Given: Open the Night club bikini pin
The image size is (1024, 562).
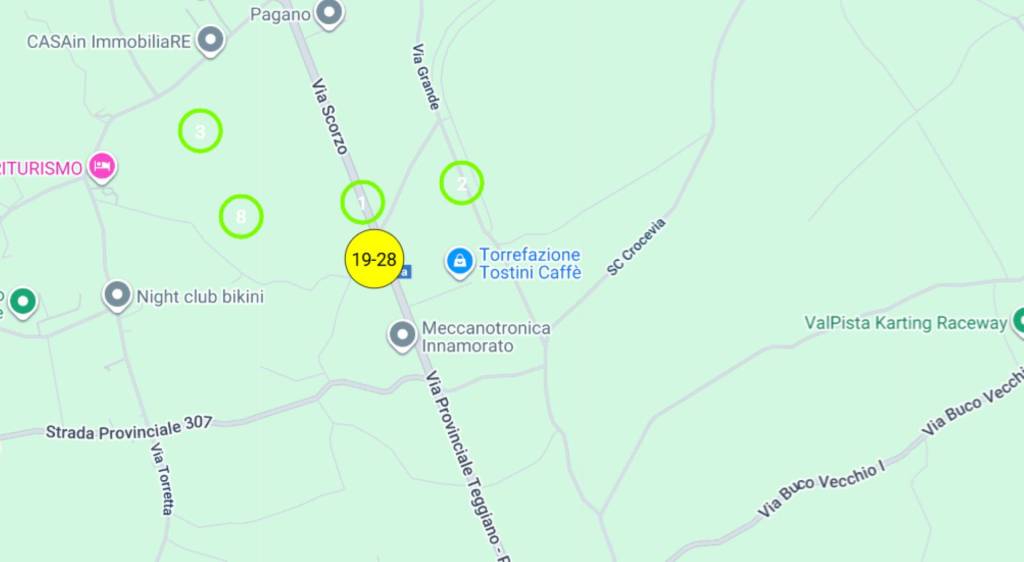Looking at the screenshot, I should point(118,295).
